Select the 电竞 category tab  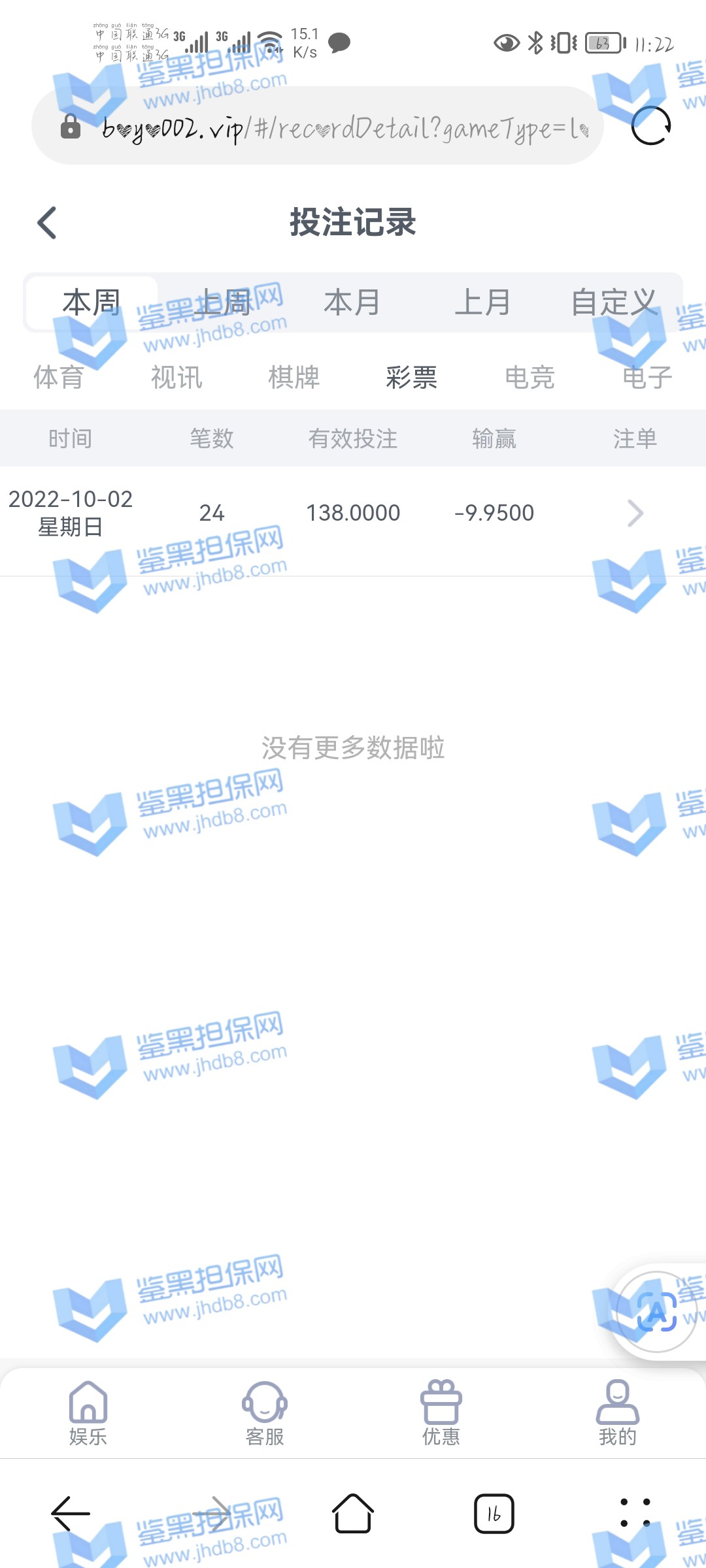pyautogui.click(x=529, y=378)
